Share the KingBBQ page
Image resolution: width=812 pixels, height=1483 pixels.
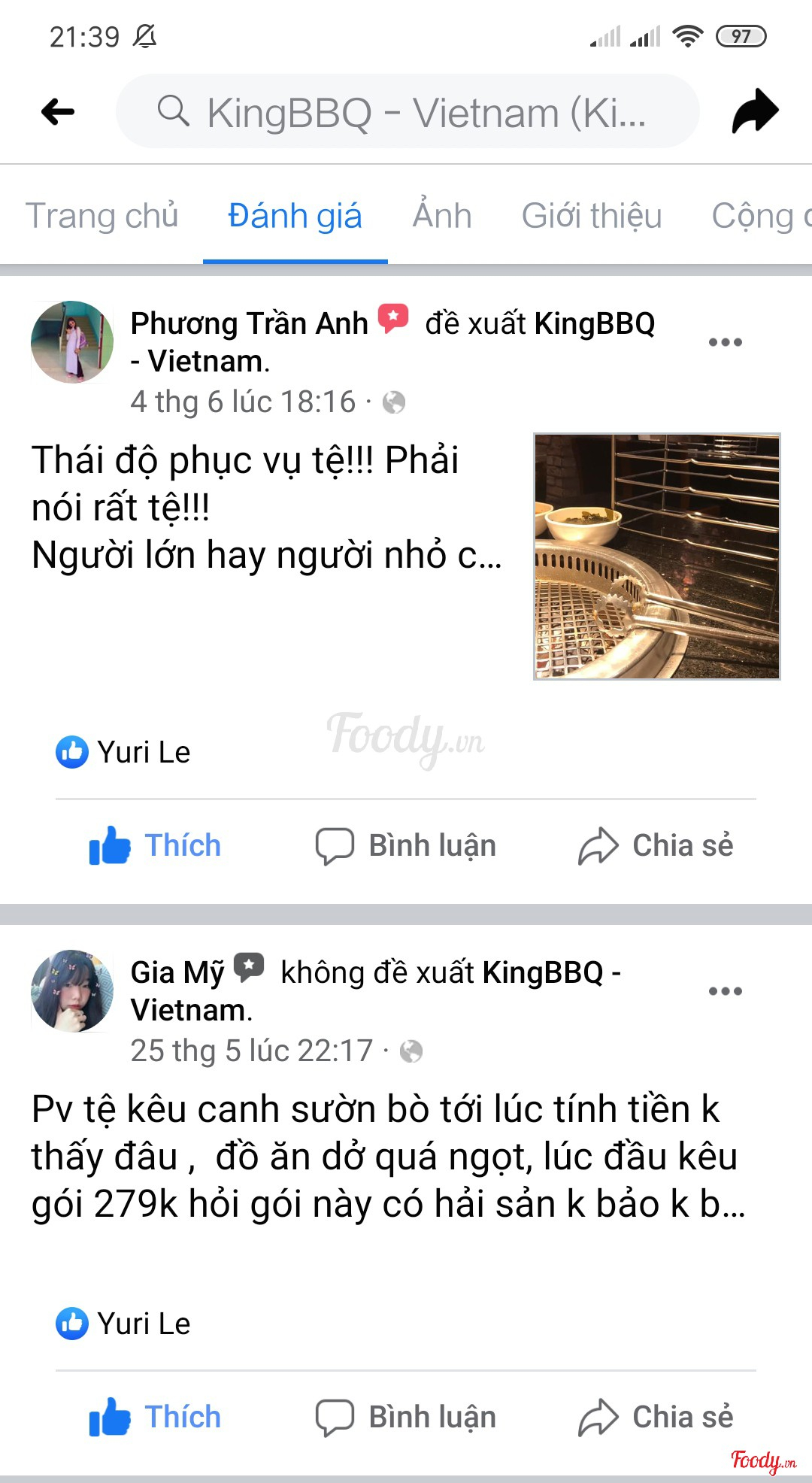[755, 111]
